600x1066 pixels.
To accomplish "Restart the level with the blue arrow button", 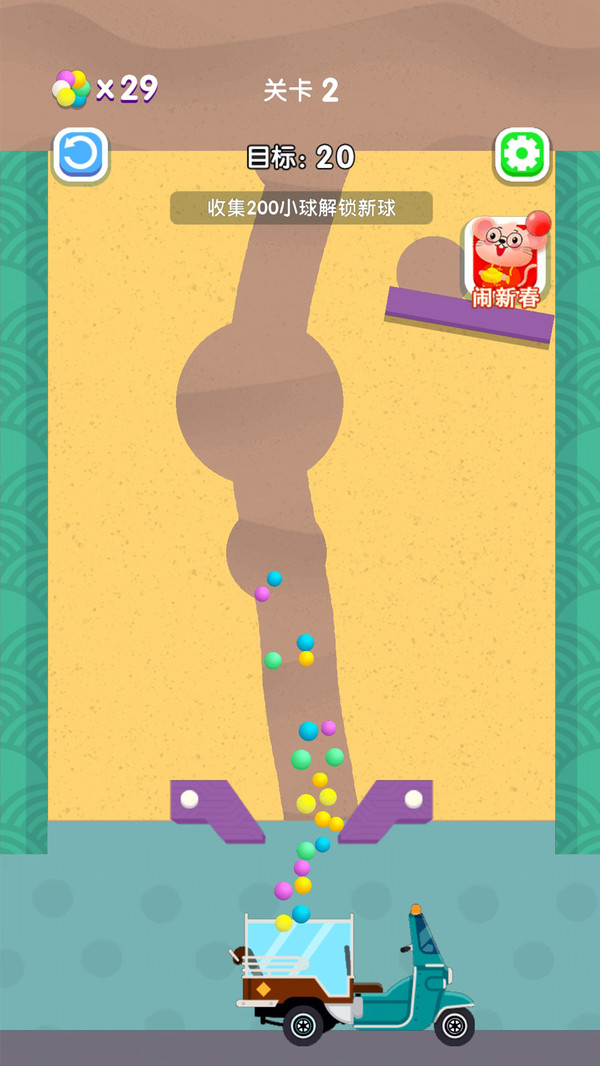I will coord(81,155).
